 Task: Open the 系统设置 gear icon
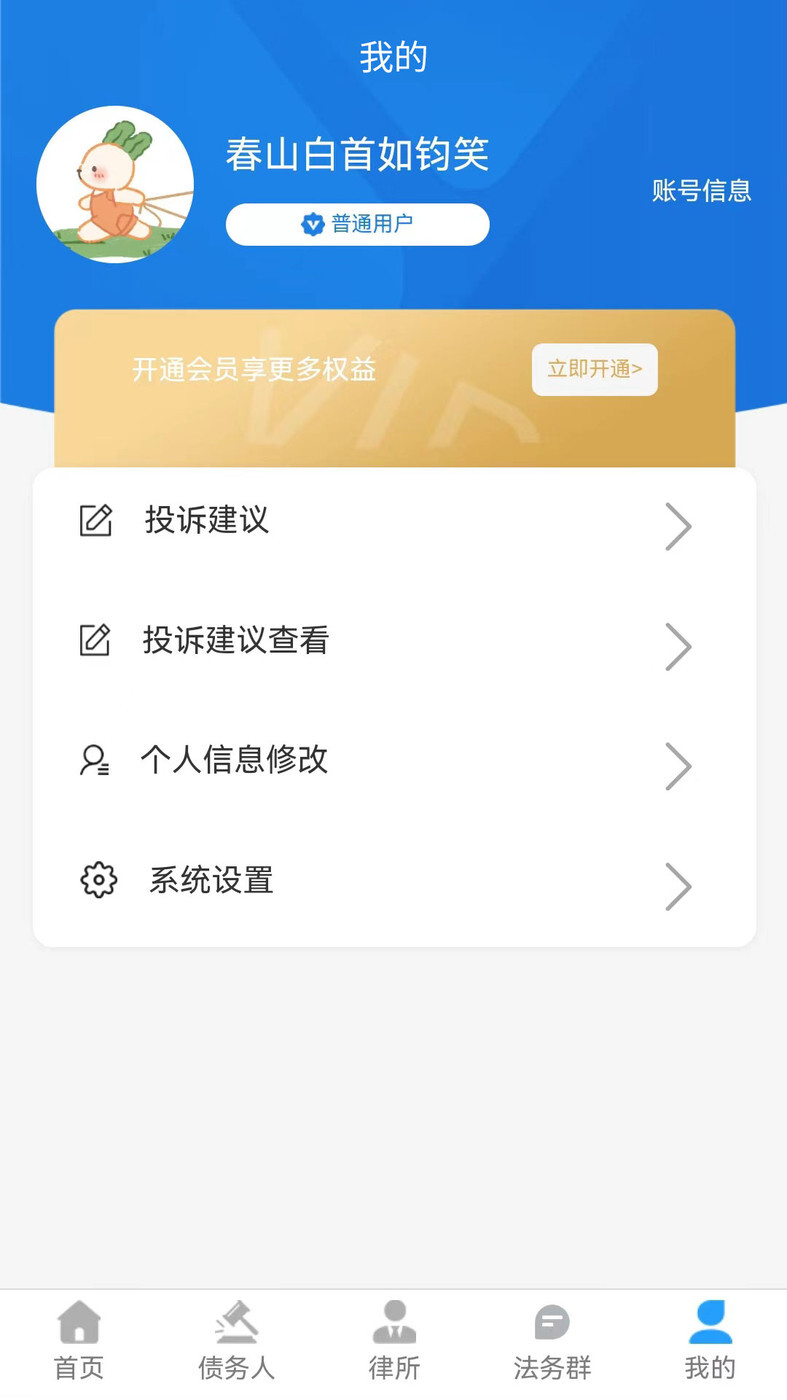click(96, 880)
